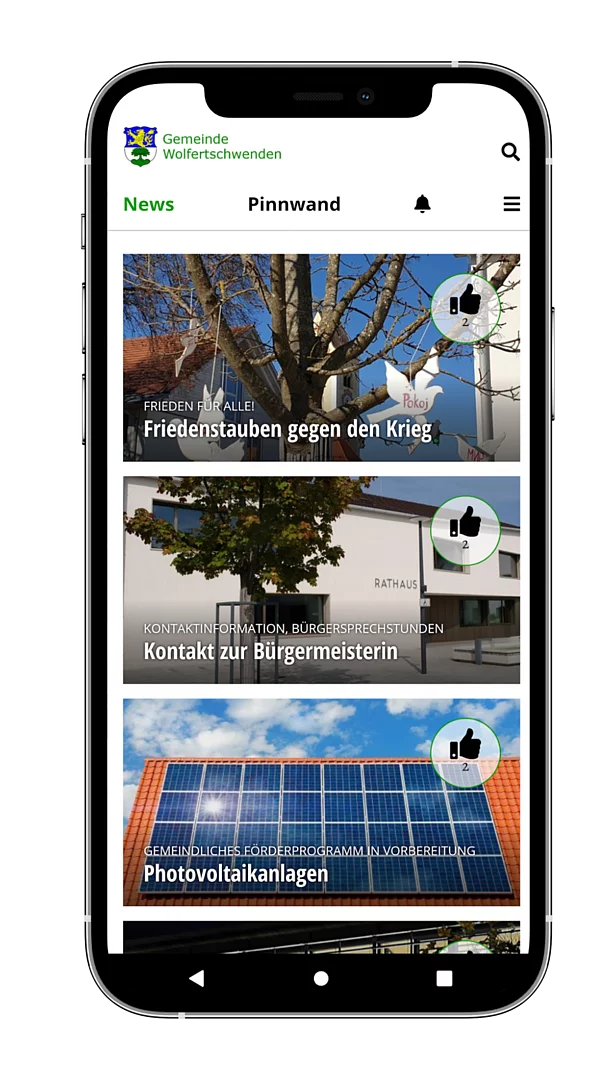
Task: Switch to the News tab
Action: [x=149, y=204]
